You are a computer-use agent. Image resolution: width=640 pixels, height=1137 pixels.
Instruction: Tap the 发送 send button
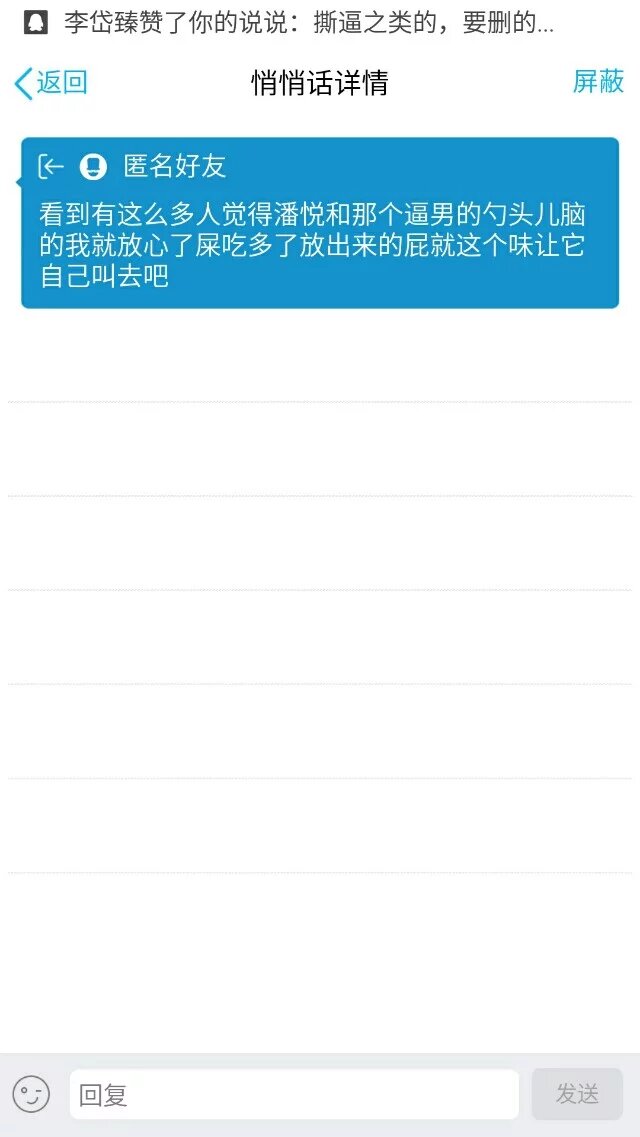click(577, 1094)
